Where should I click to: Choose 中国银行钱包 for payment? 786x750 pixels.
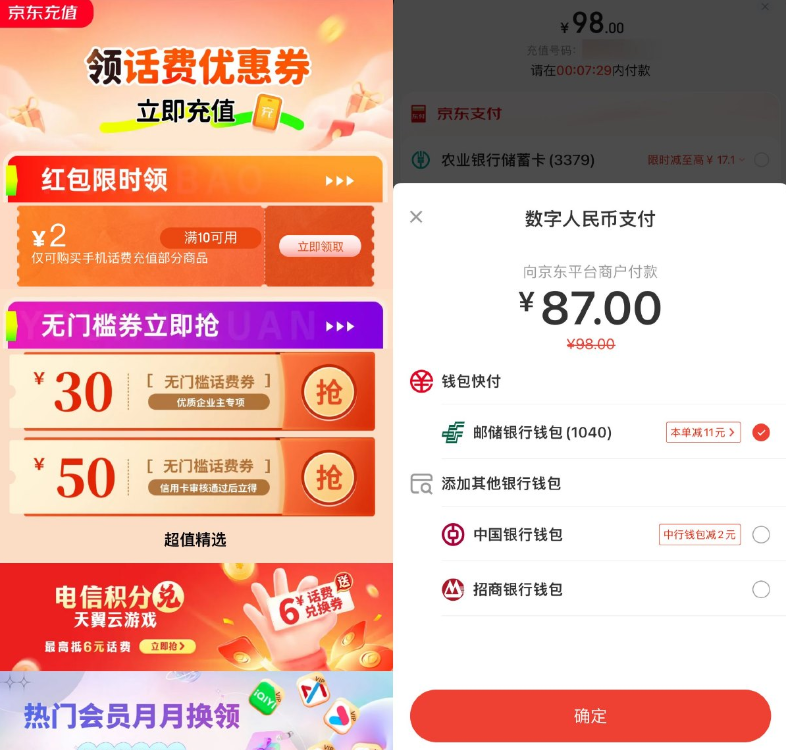(x=761, y=535)
